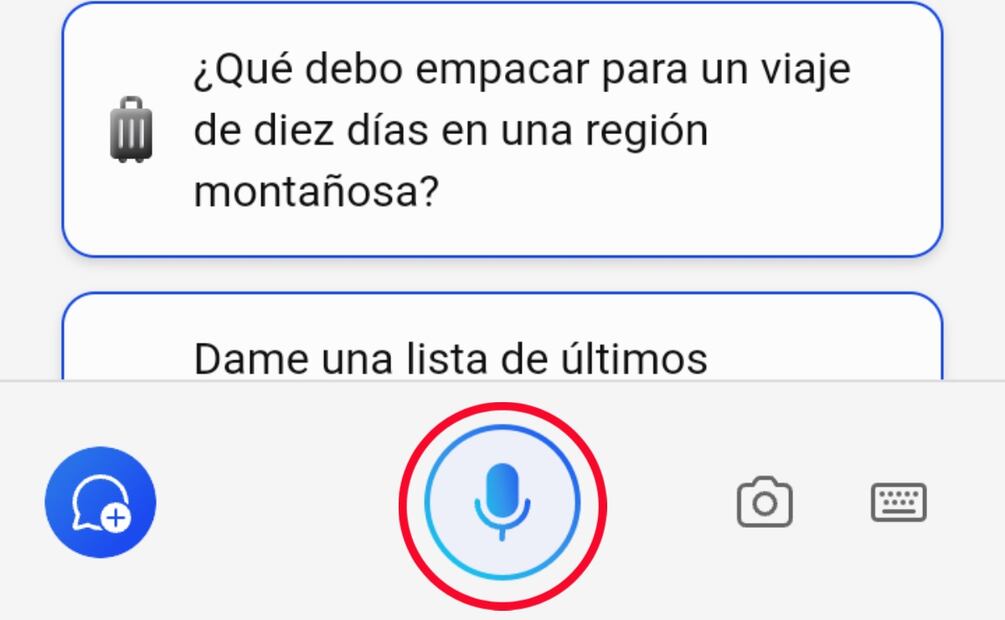Open the camera for image input
The image size is (1005, 620).
[765, 502]
